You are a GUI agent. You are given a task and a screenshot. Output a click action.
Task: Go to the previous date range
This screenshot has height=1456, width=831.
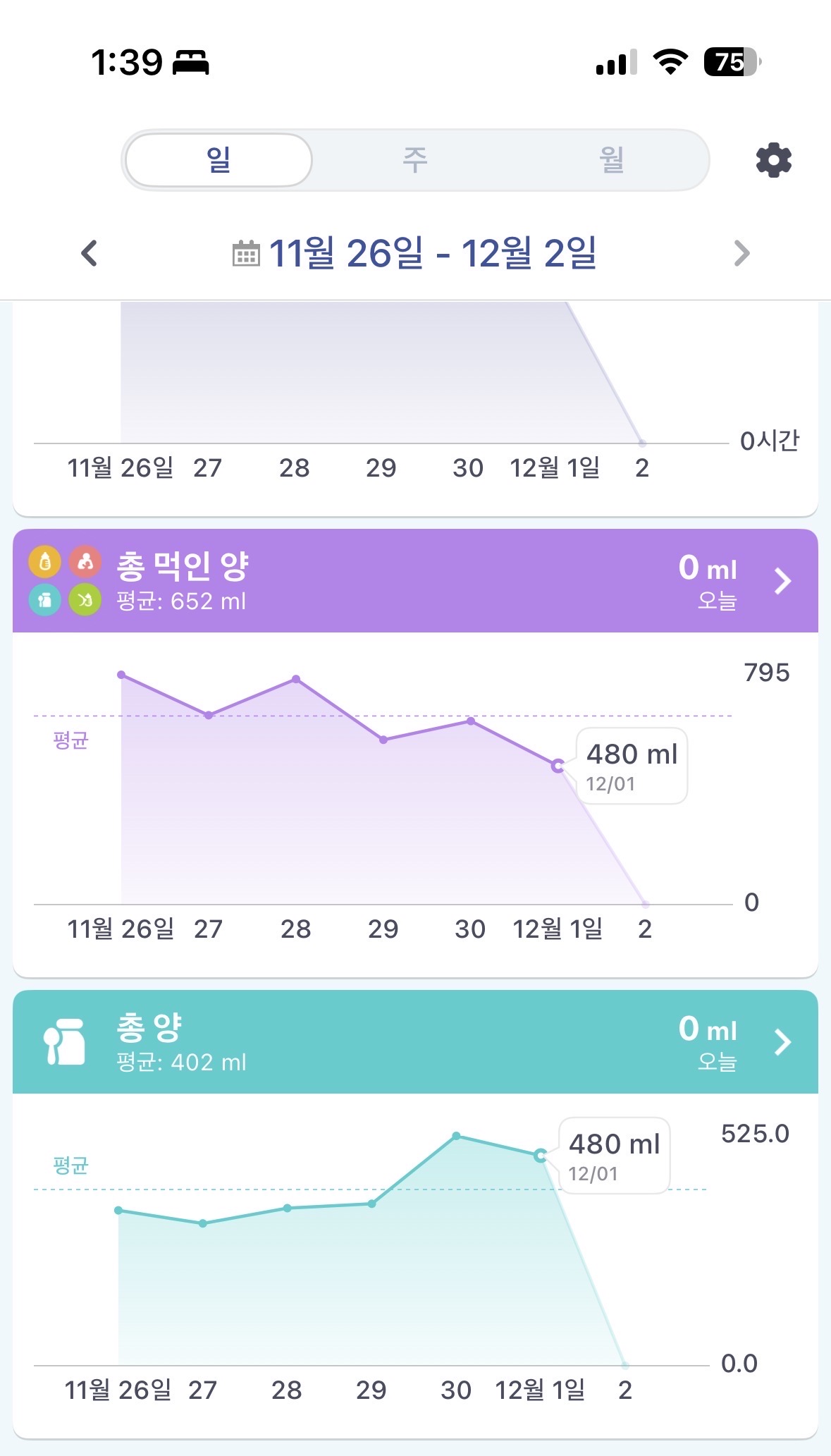click(x=89, y=253)
